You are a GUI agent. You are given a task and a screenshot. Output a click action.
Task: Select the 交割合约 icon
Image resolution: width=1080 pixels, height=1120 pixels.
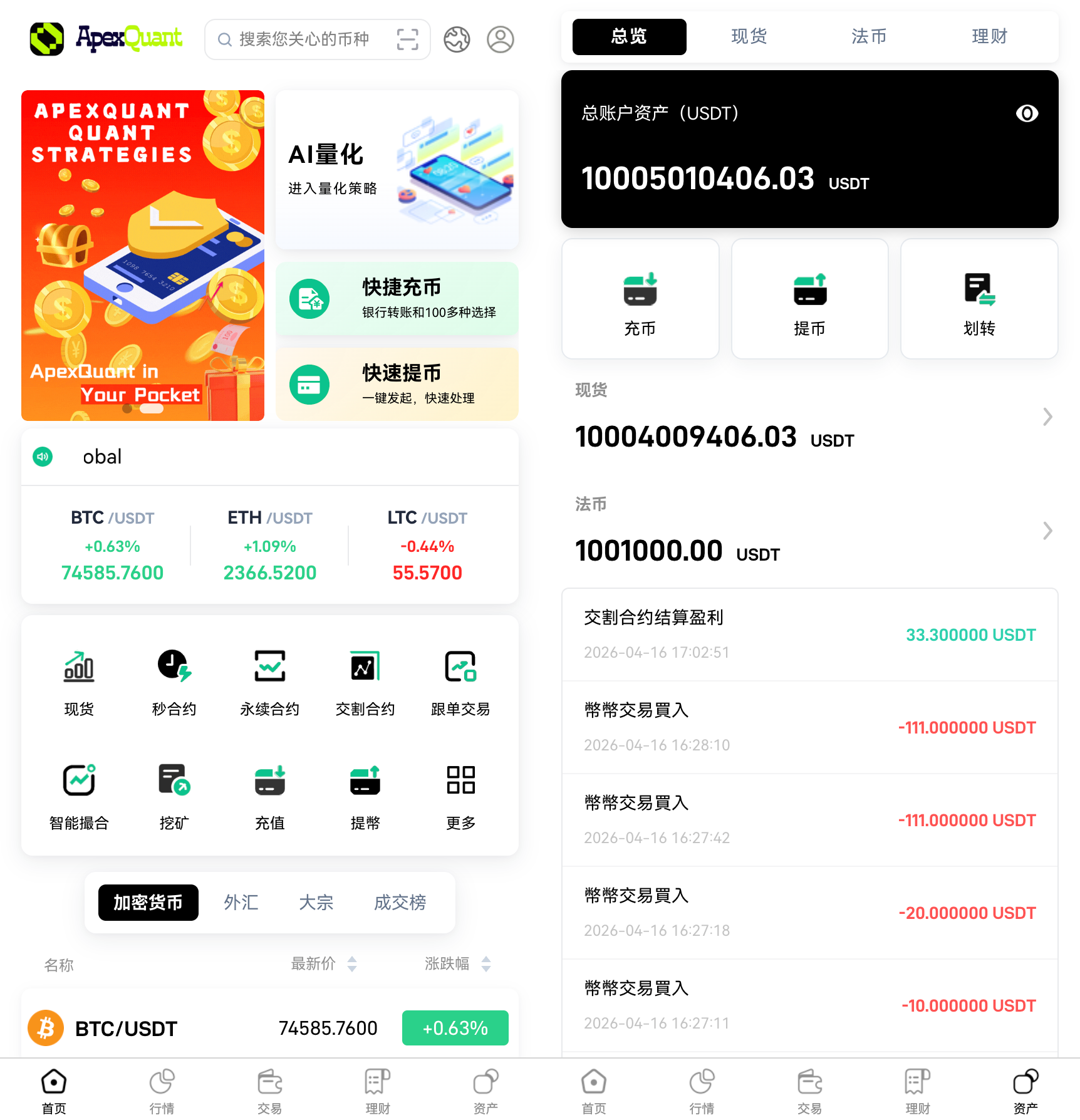(x=365, y=681)
